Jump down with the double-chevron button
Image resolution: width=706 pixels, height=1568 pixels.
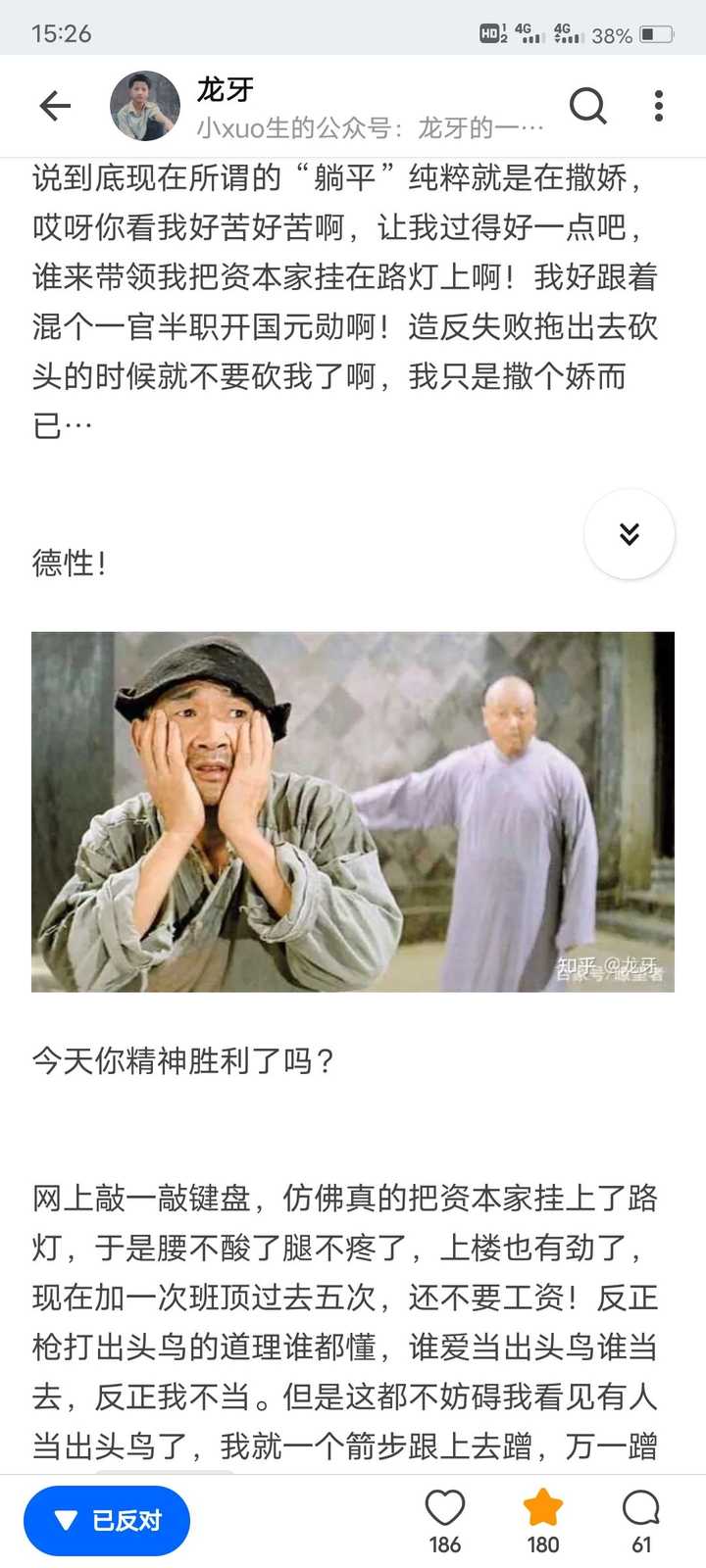630,534
